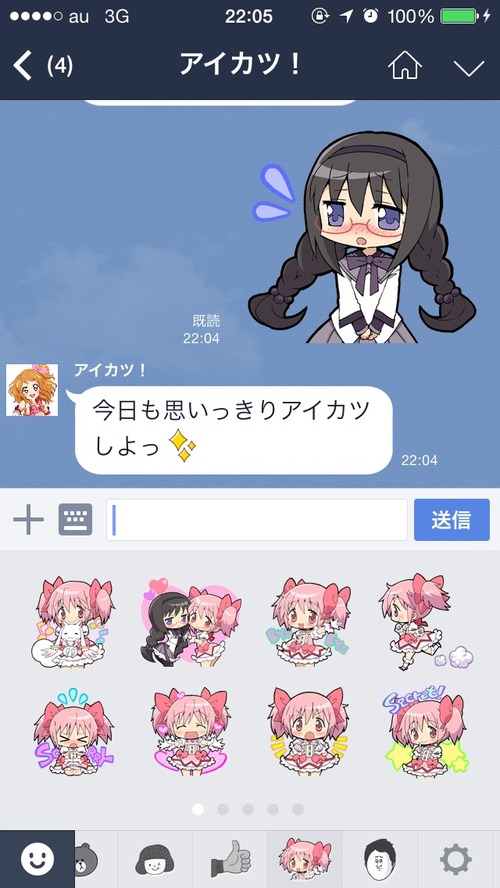Open the man face sticker set tab
The width and height of the screenshot is (500, 888).
click(380, 859)
